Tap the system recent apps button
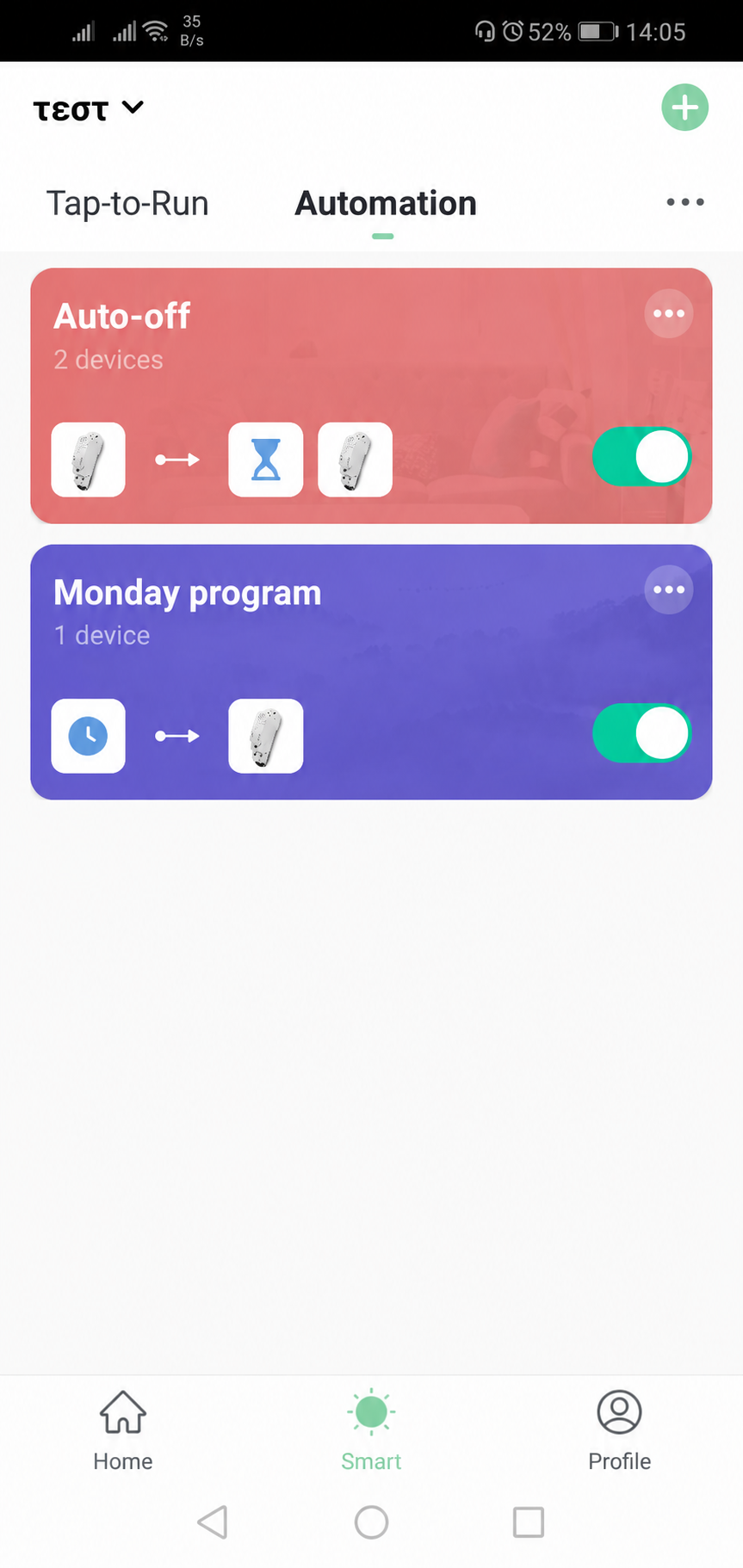This screenshot has width=743, height=1568. [529, 1522]
